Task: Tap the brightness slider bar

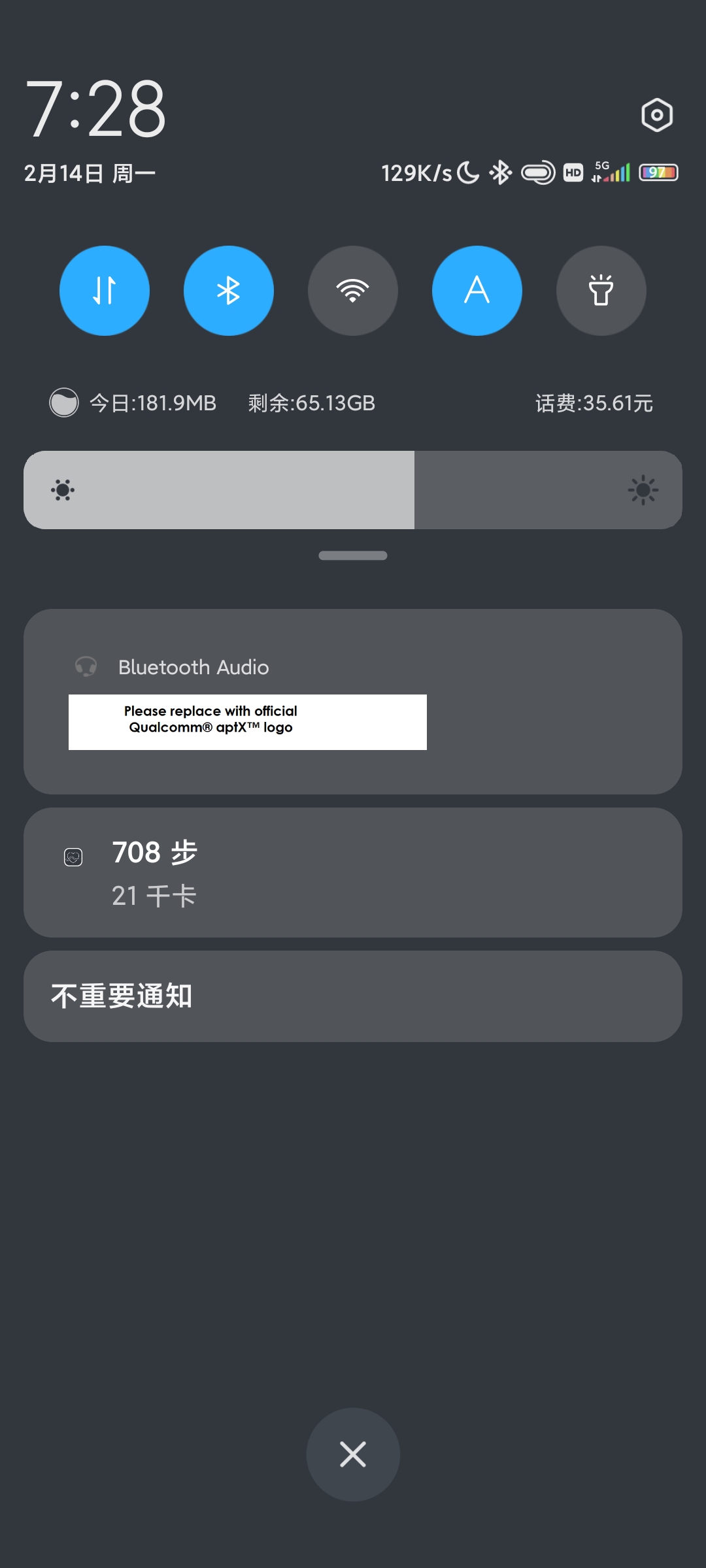Action: point(353,490)
